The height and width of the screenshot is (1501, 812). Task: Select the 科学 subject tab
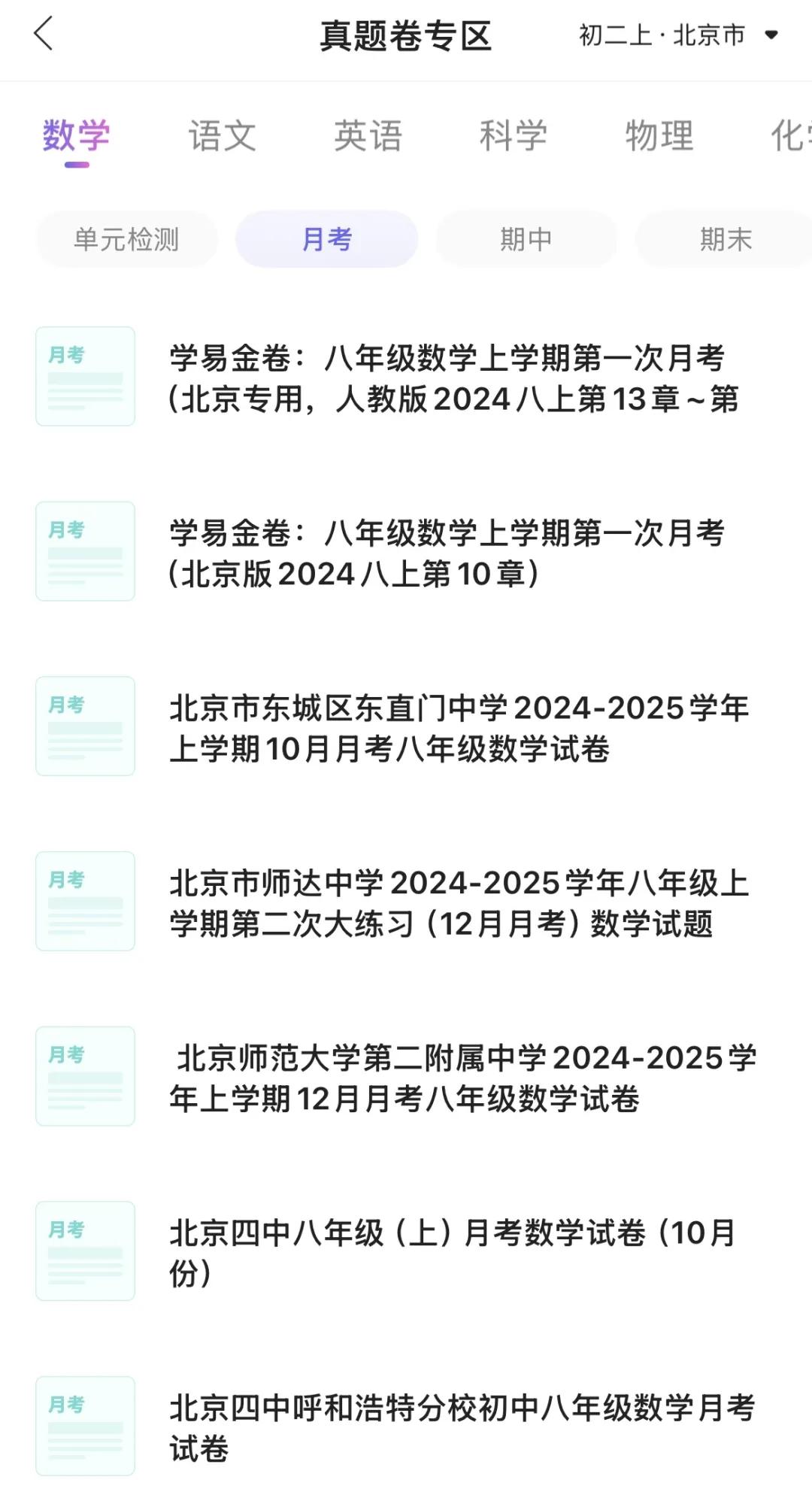[x=514, y=136]
